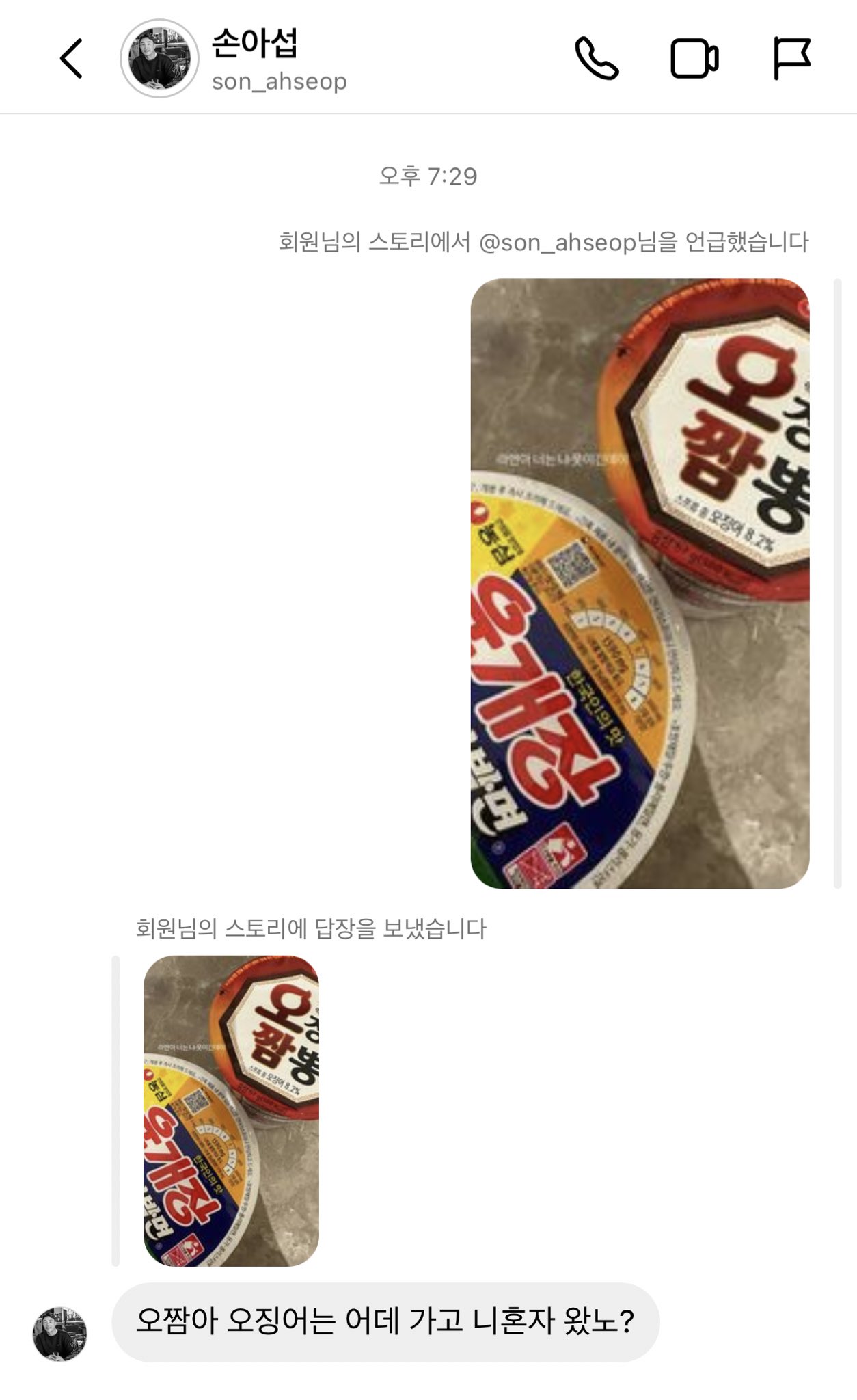Open the replied-to story thumbnail
The height and width of the screenshot is (1400, 857).
pos(231,1110)
